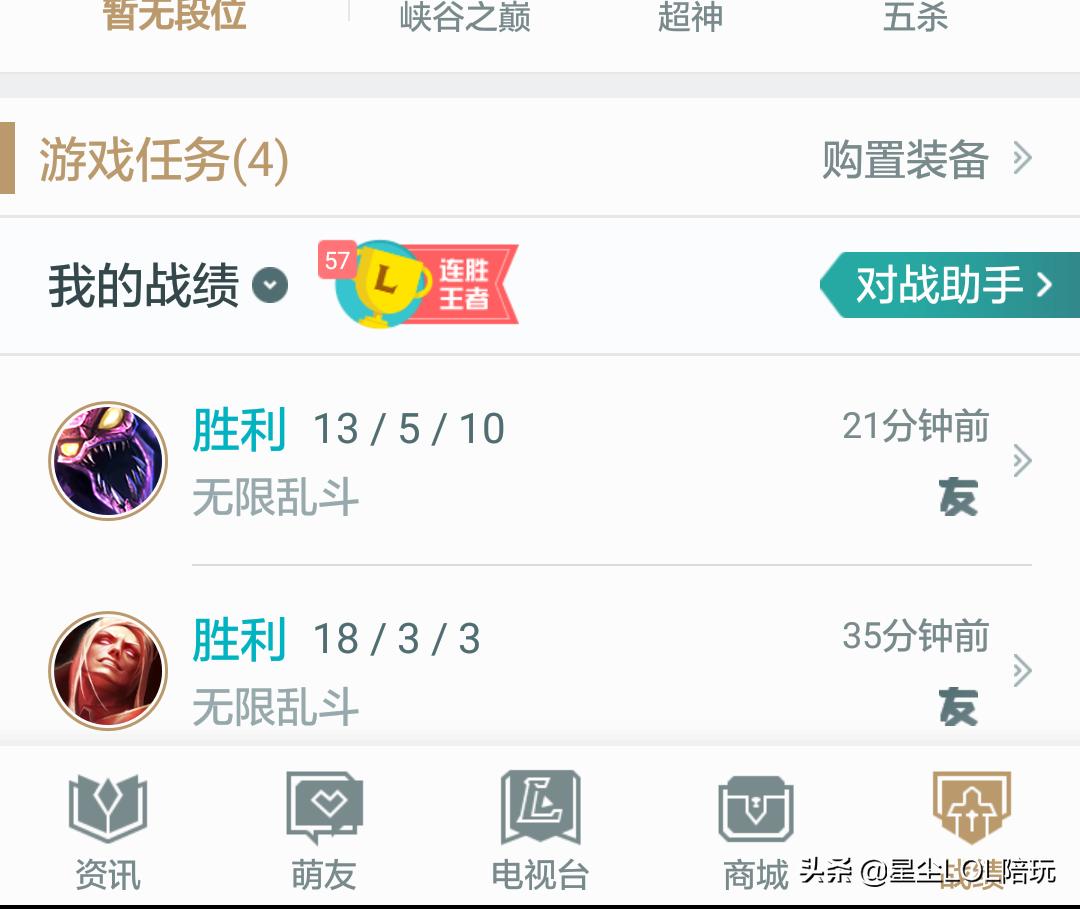This screenshot has width=1080, height=909.
Task: Switch to the 萌友 tab
Action: coord(324,832)
